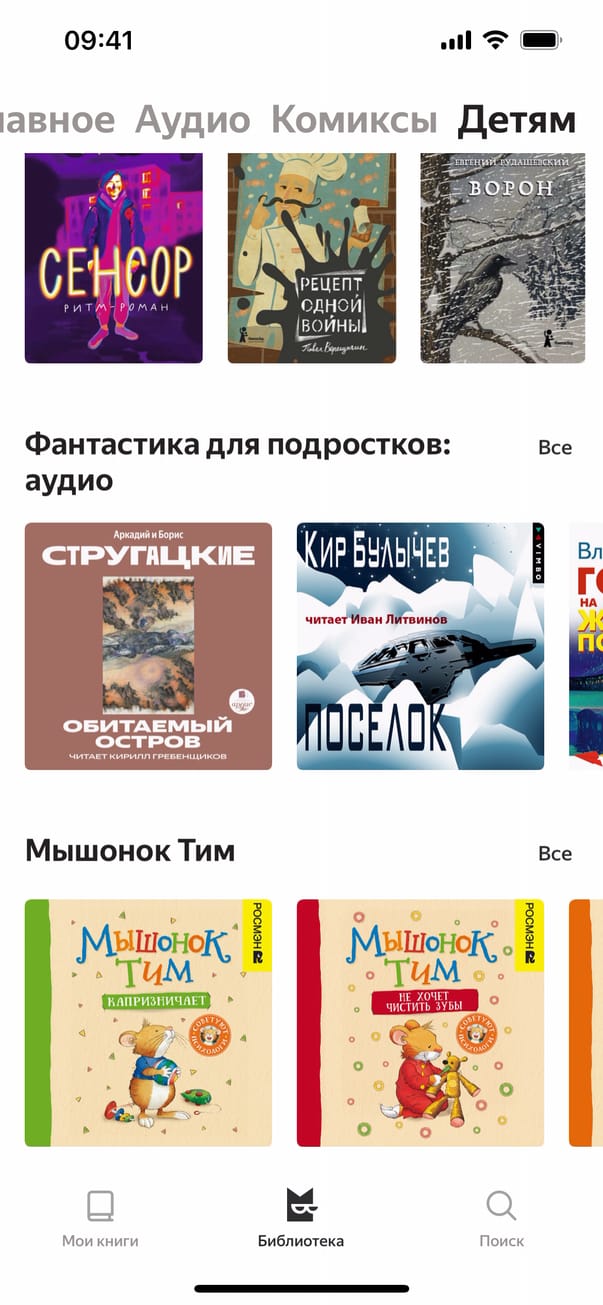603x1305 pixels.
Task: Open audiobook Поселок by Кир Булычев
Action: coord(420,646)
